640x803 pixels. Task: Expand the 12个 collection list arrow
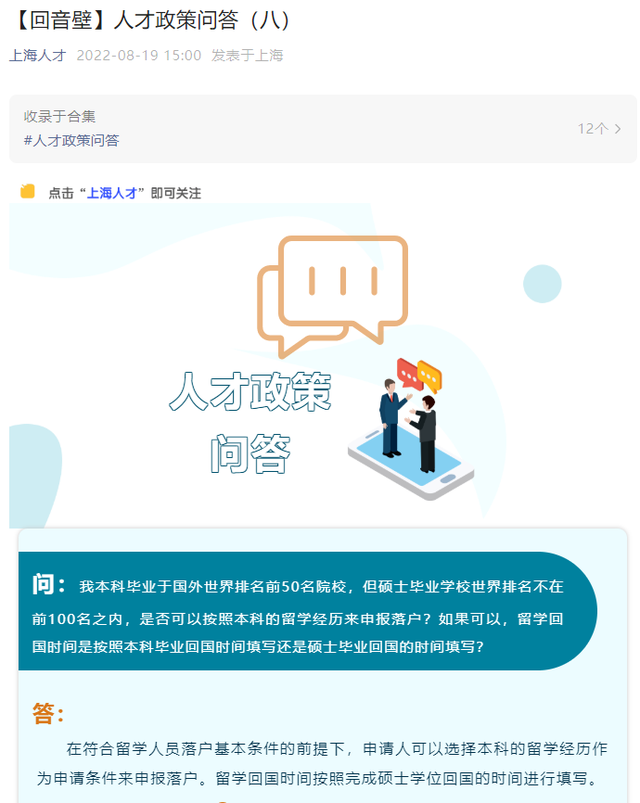tap(618, 129)
